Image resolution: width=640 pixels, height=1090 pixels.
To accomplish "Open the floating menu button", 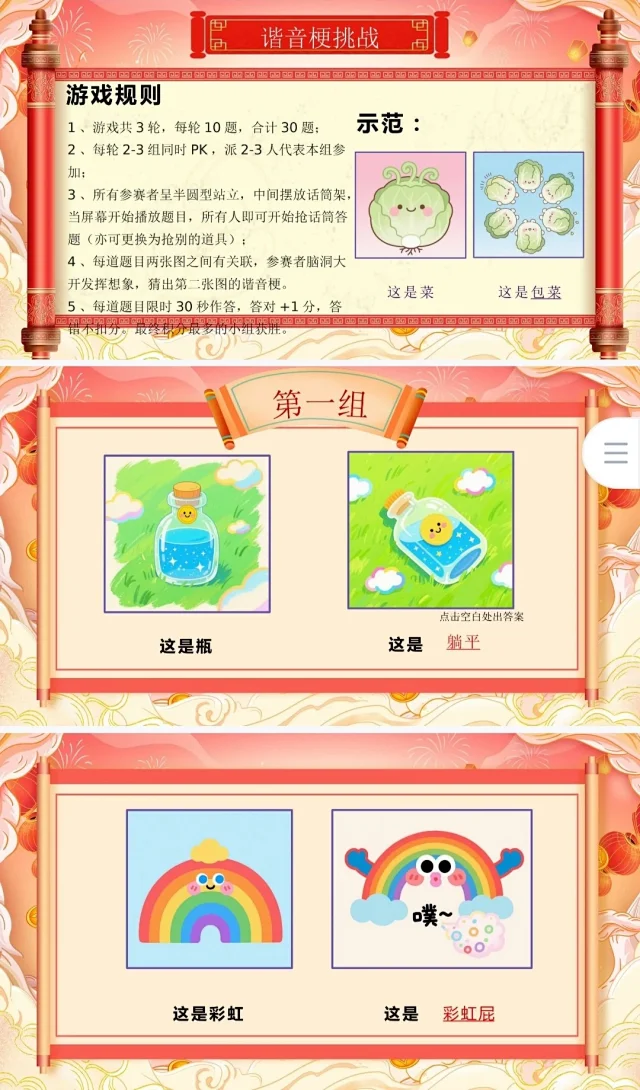I will 616,452.
